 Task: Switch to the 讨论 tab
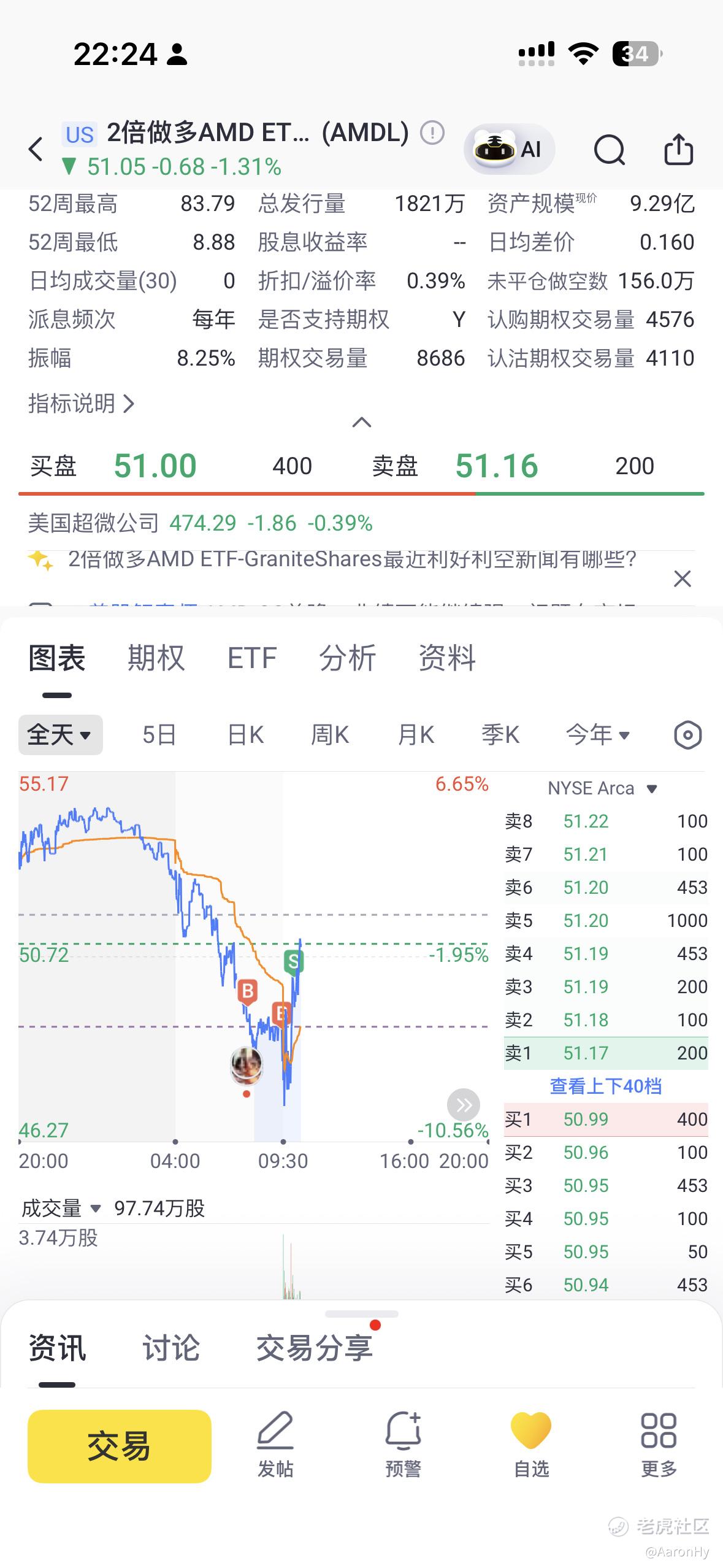(171, 1348)
